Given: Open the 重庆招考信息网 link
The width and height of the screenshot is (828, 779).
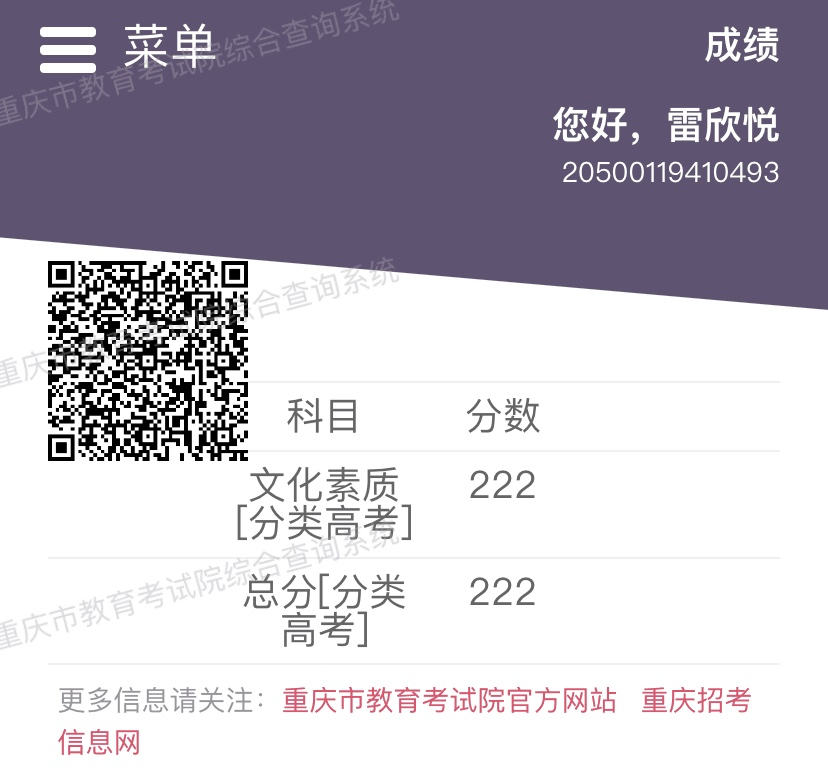Looking at the screenshot, I should [x=695, y=701].
